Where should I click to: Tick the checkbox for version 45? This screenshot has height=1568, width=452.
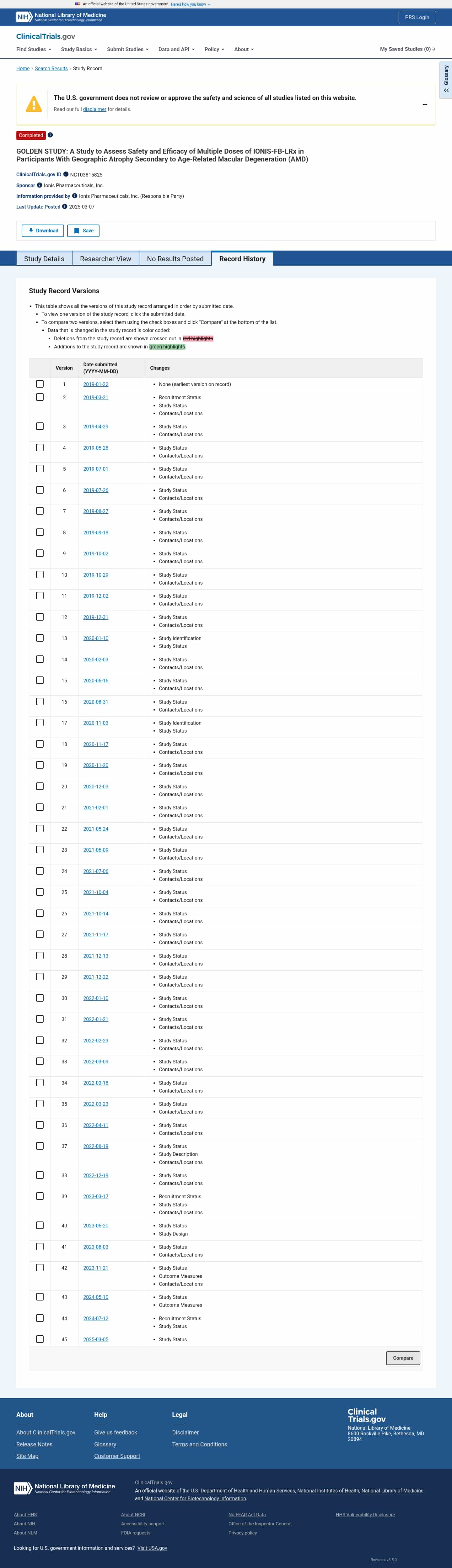(40, 1339)
